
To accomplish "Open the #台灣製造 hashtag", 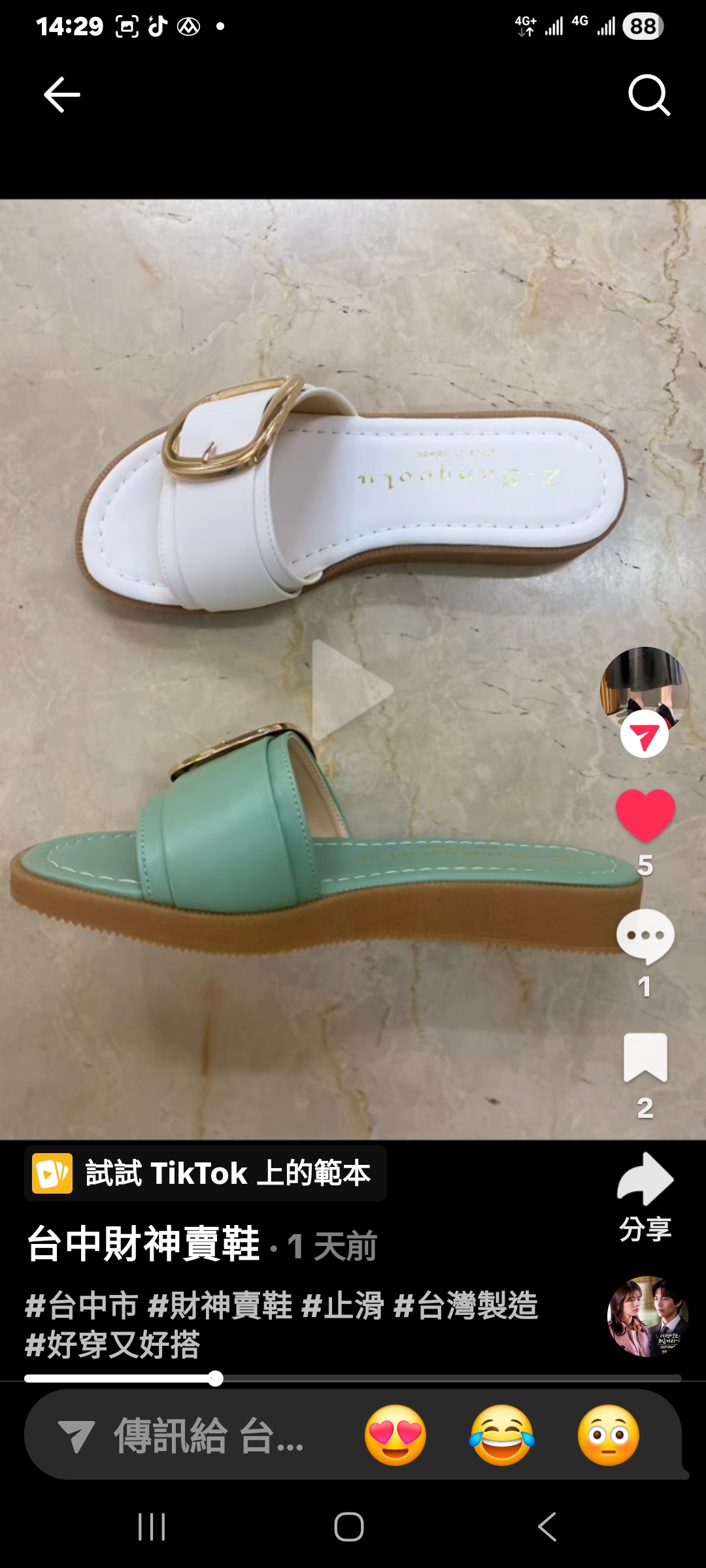I will point(466,1306).
